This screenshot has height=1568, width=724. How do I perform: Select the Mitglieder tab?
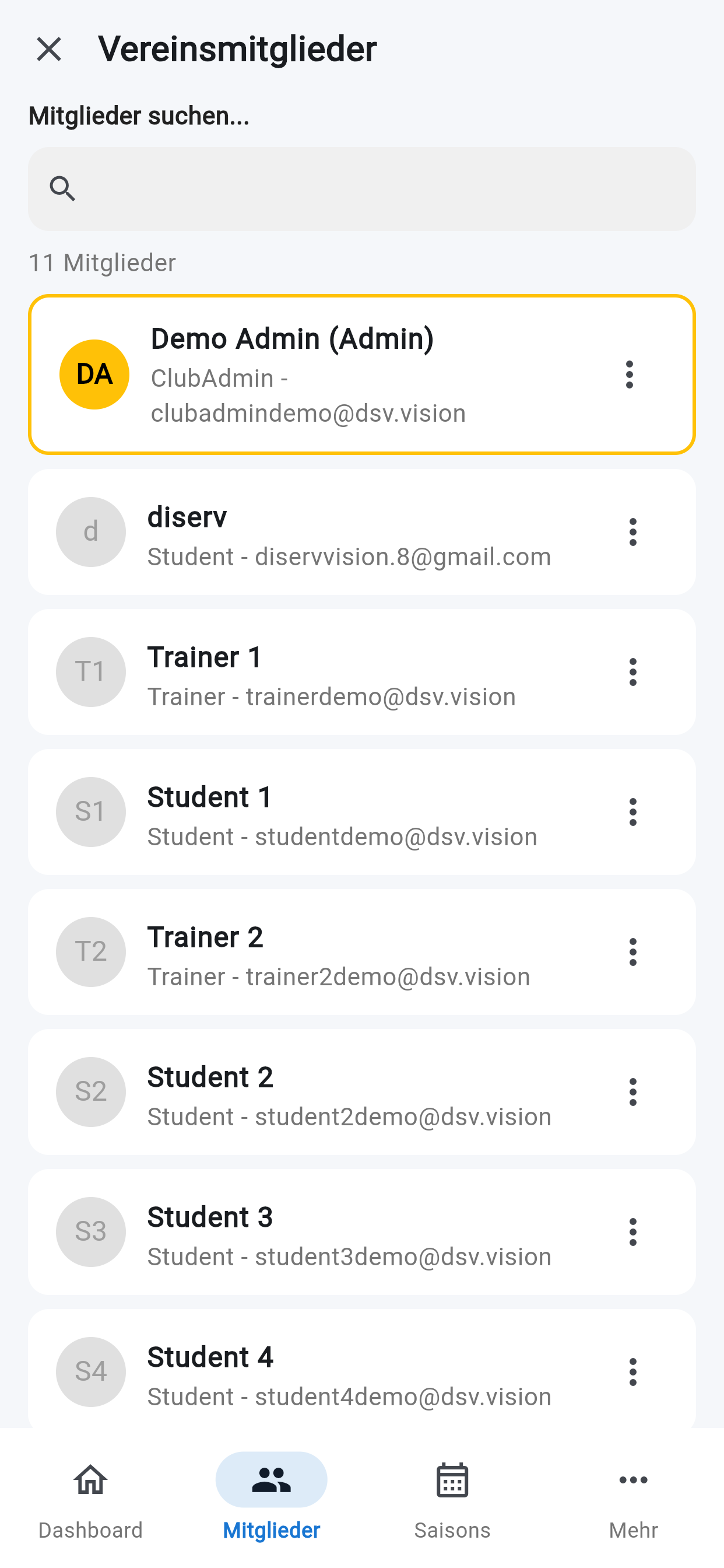click(x=271, y=1497)
